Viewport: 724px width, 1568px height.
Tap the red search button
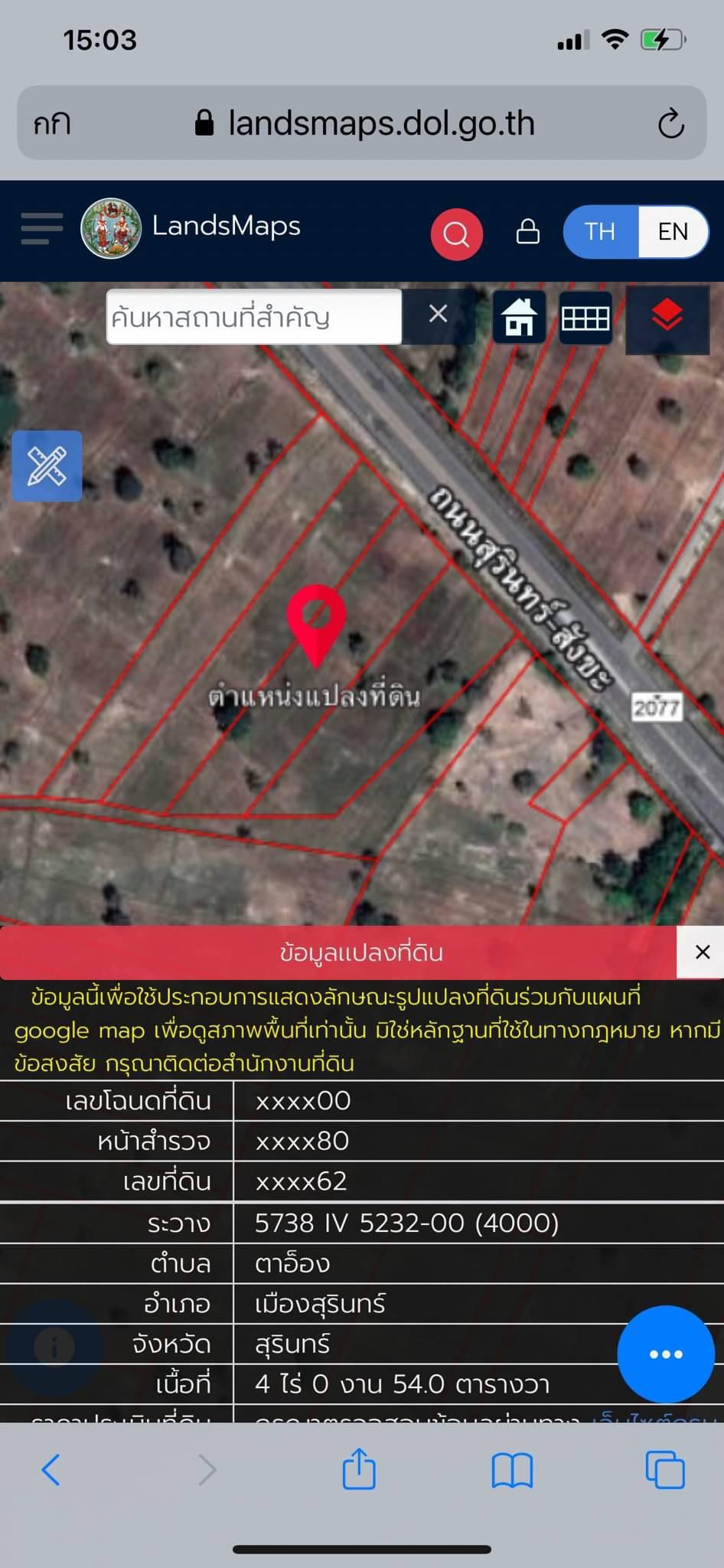click(456, 234)
